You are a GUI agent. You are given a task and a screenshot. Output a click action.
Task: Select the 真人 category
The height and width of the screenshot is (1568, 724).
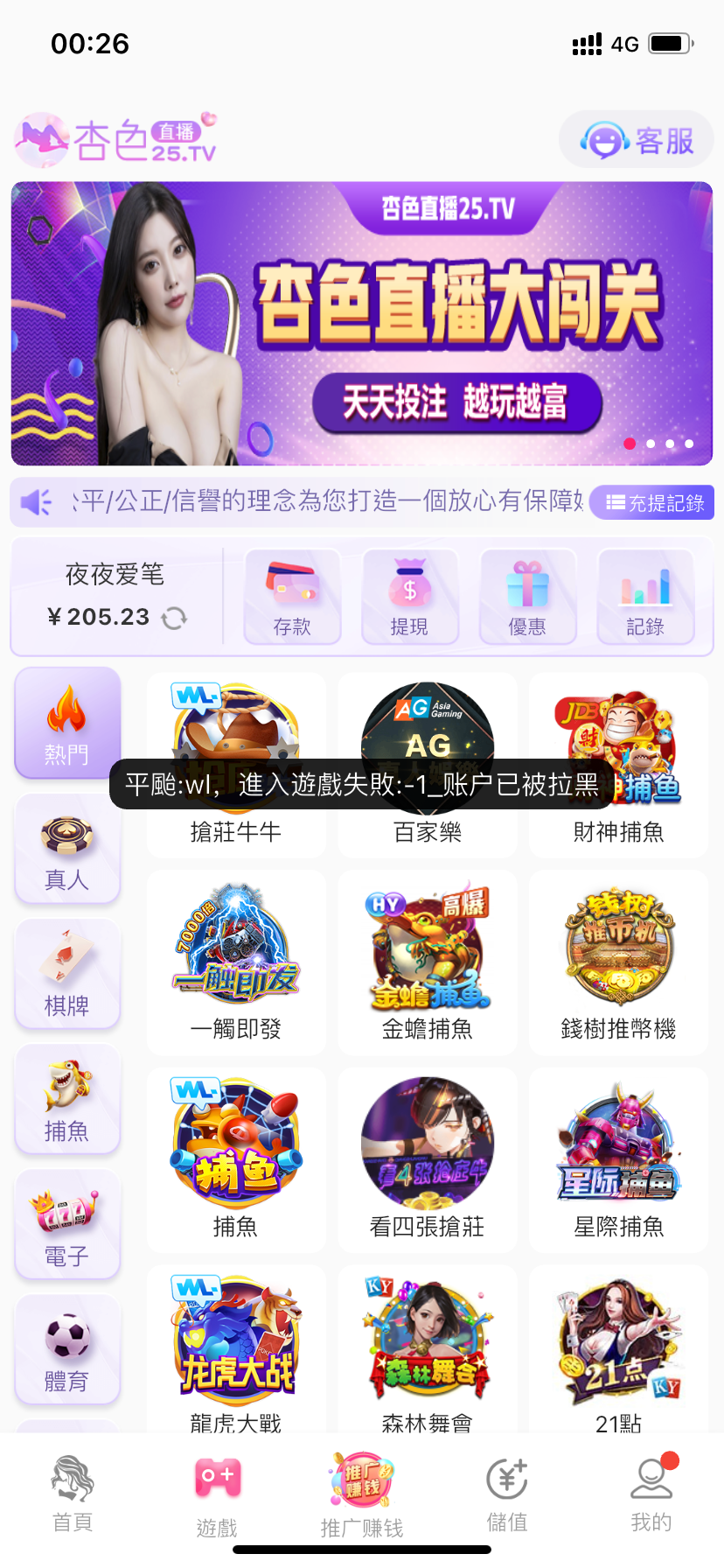(67, 850)
